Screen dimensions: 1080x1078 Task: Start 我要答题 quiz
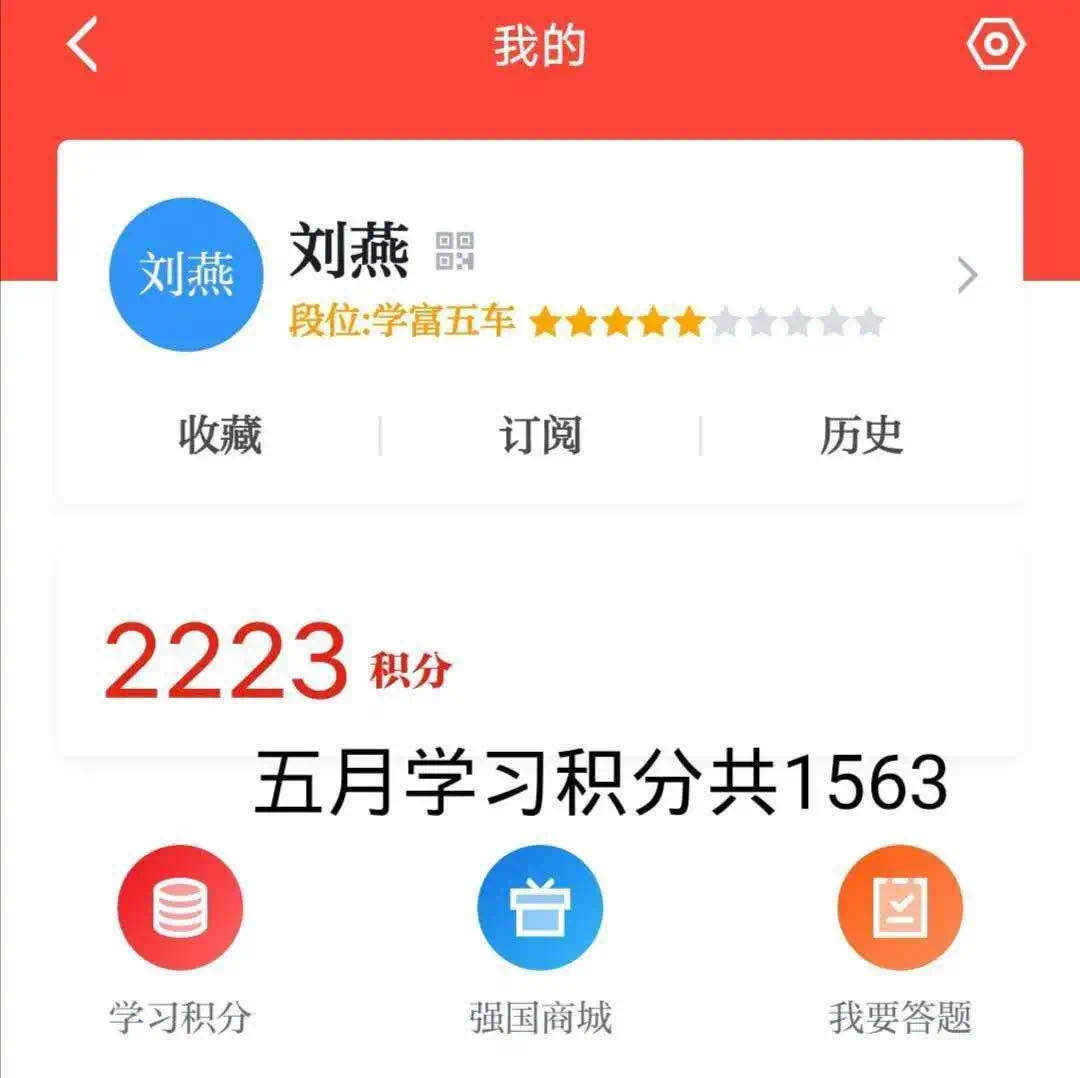[x=899, y=908]
